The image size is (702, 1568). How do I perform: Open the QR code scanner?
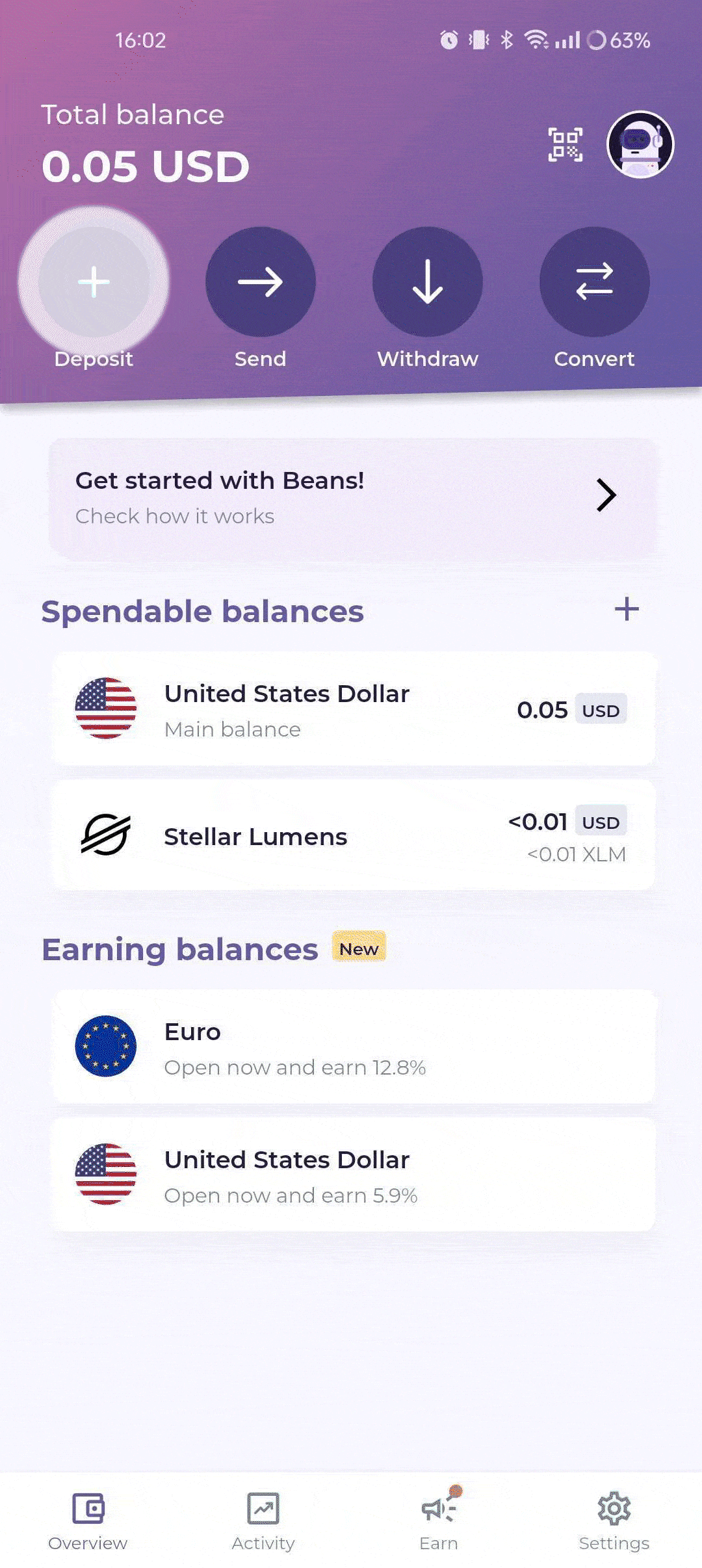click(565, 144)
